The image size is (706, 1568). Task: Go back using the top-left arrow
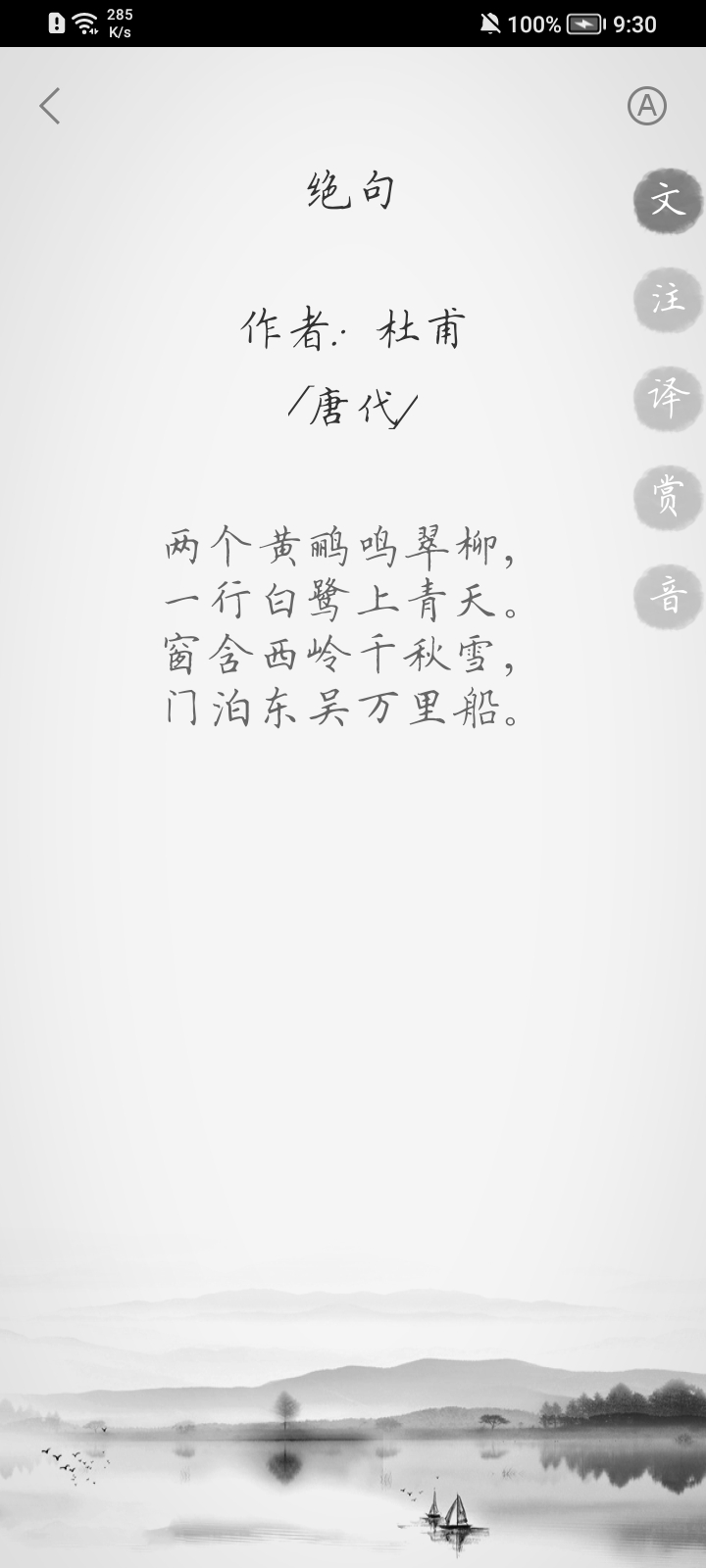tap(50, 106)
